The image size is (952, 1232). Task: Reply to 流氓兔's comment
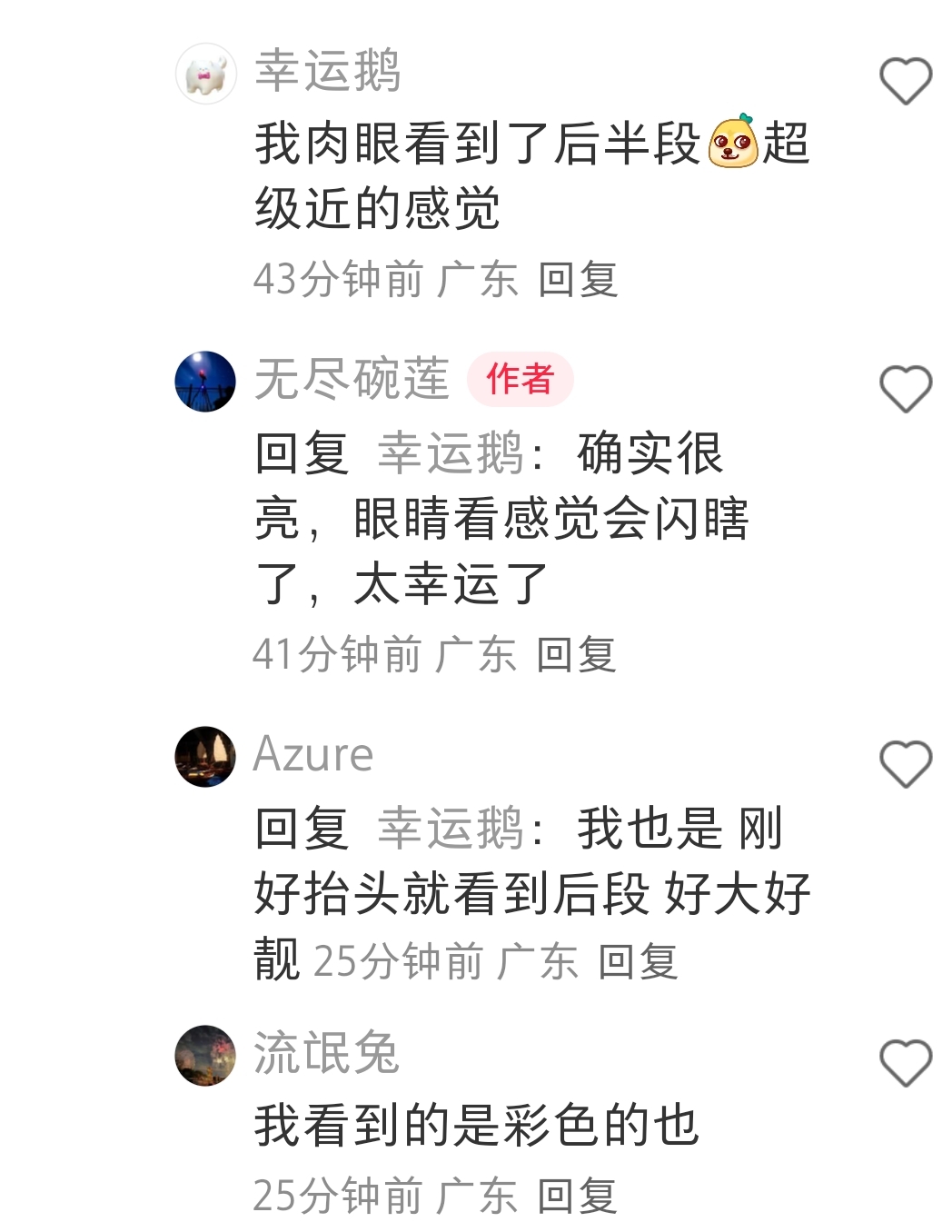578,1196
